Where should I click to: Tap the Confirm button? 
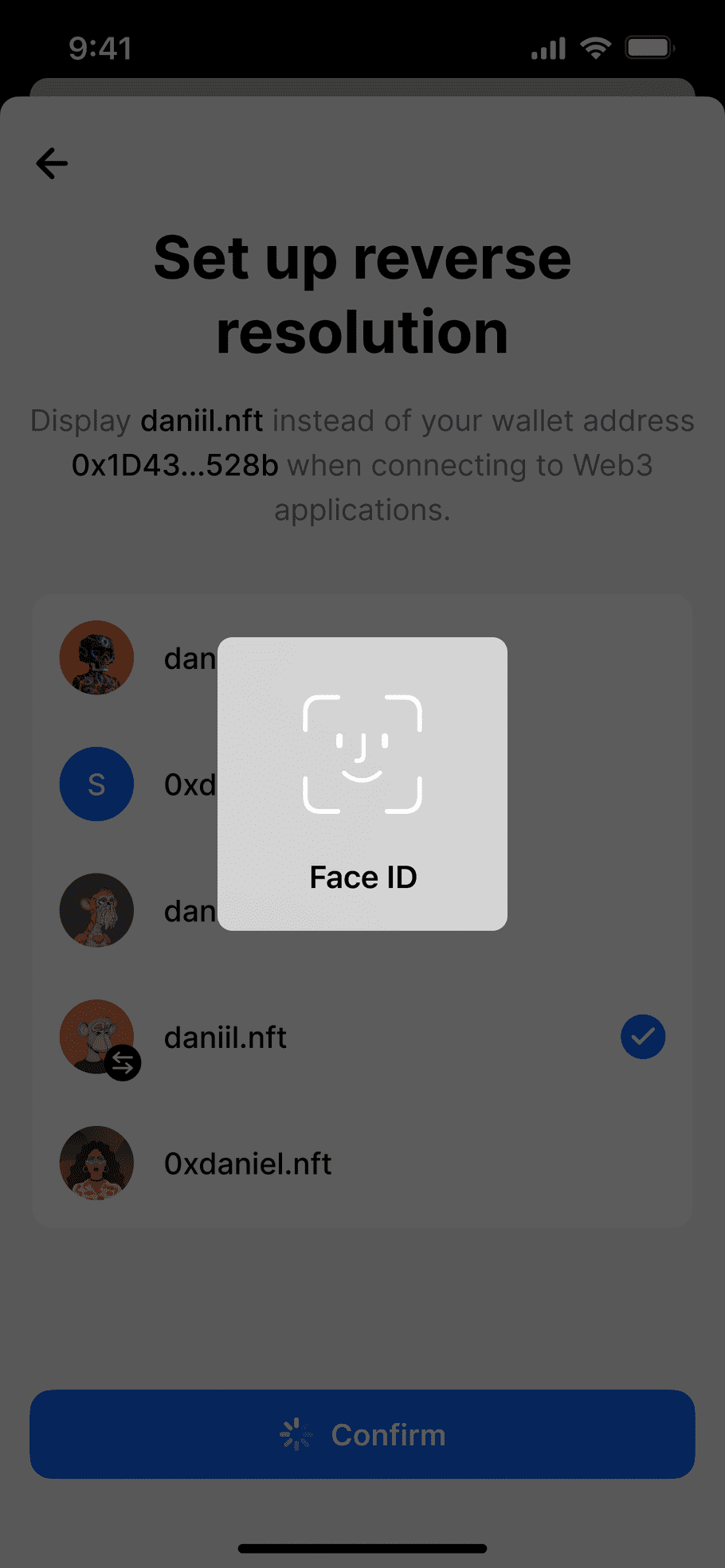coord(362,1434)
